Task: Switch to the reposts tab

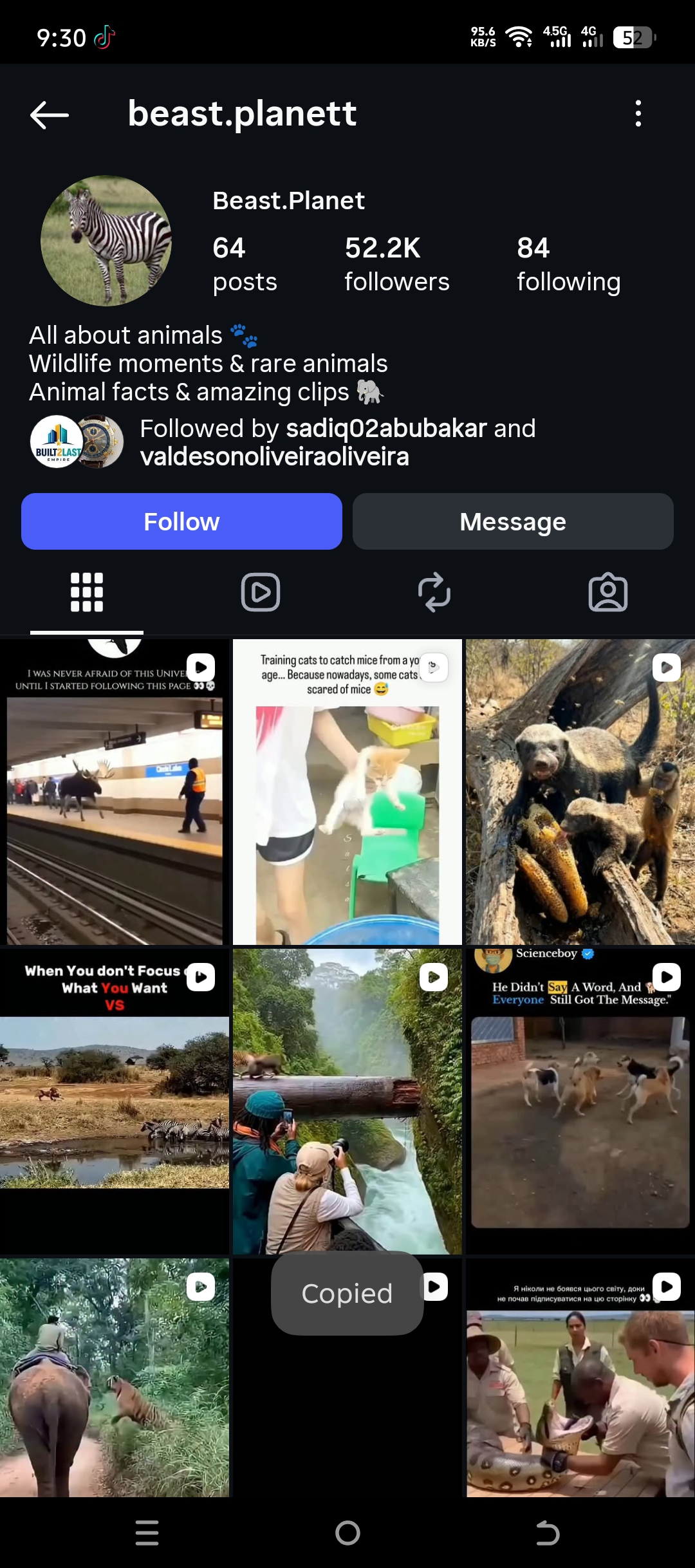Action: tap(434, 592)
